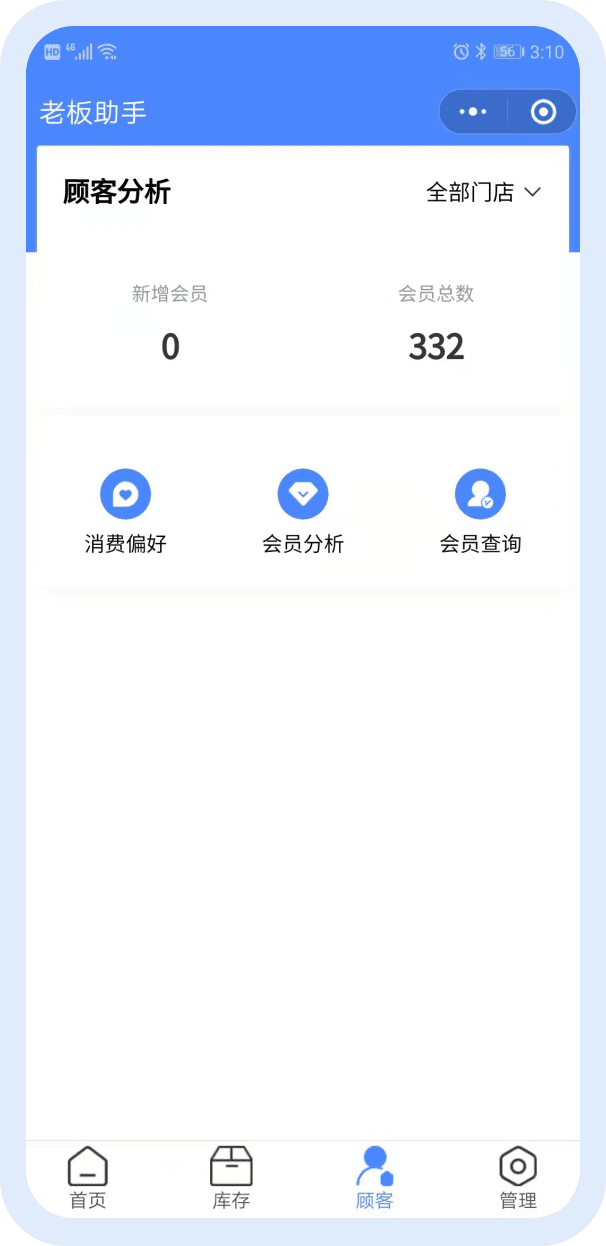
Task: Open 消费偏好 consumption preferences
Action: [125, 512]
